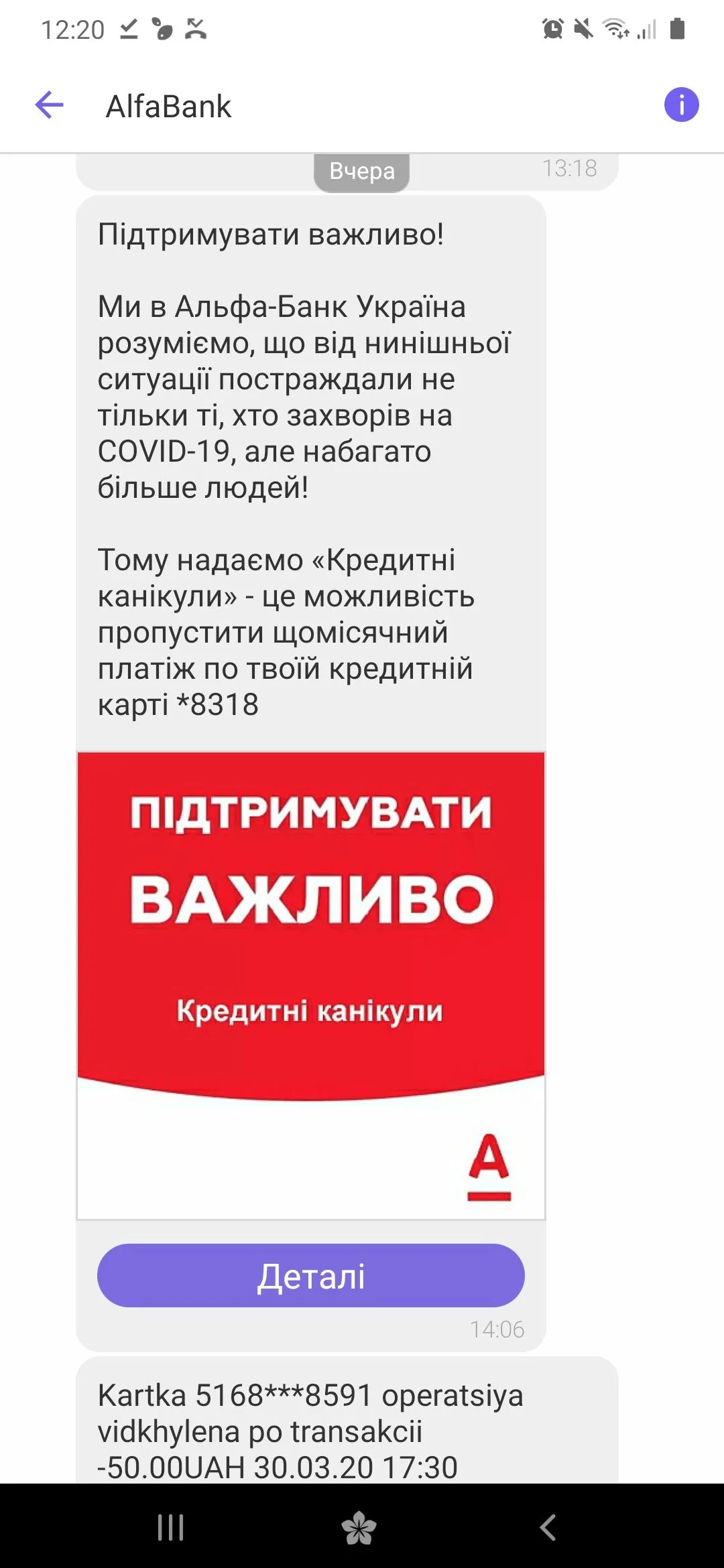Open recent apps from the navigation bar
The image size is (724, 1568).
(170, 1527)
